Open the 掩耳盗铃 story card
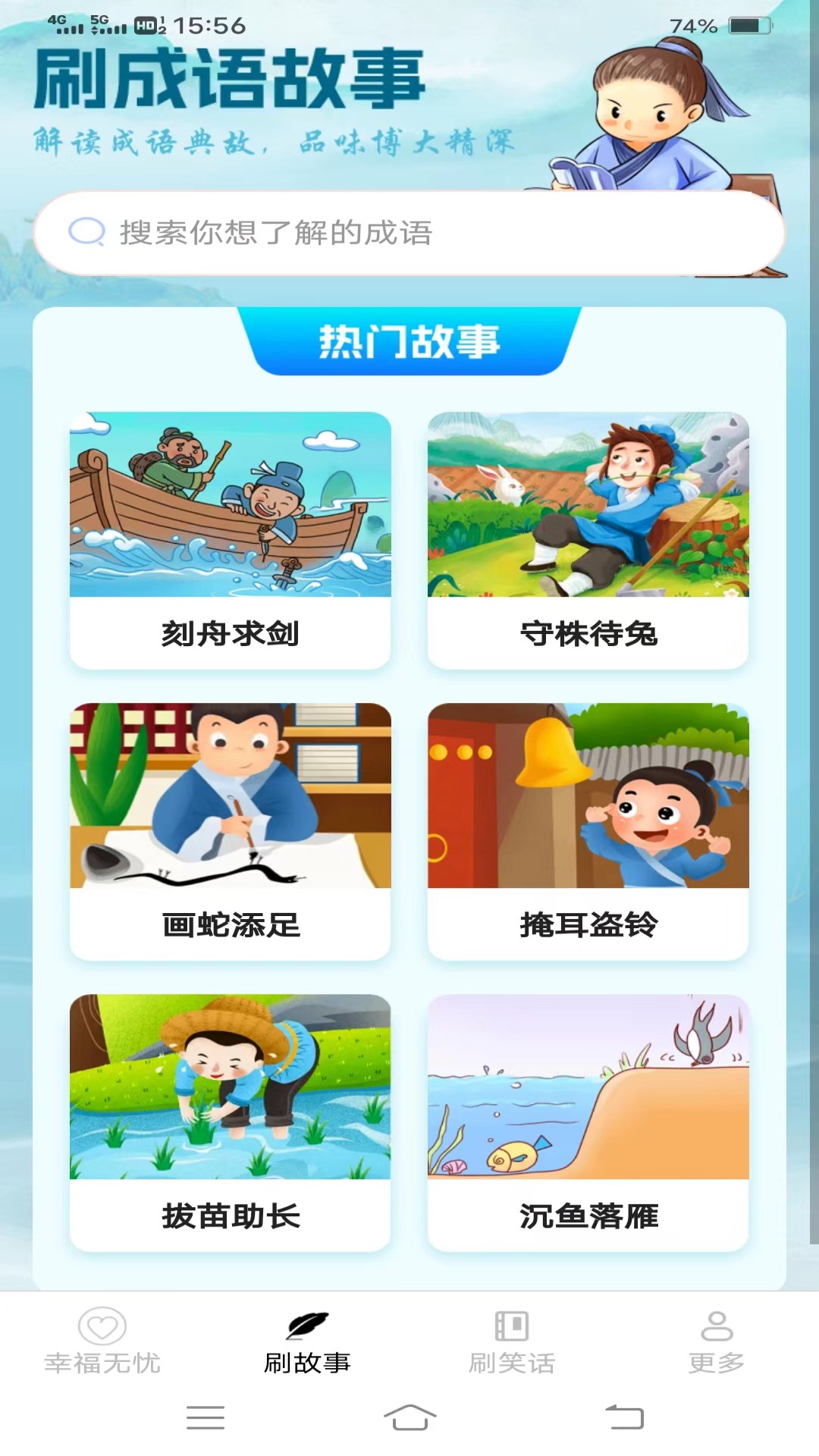The image size is (819, 1456). [x=588, y=832]
